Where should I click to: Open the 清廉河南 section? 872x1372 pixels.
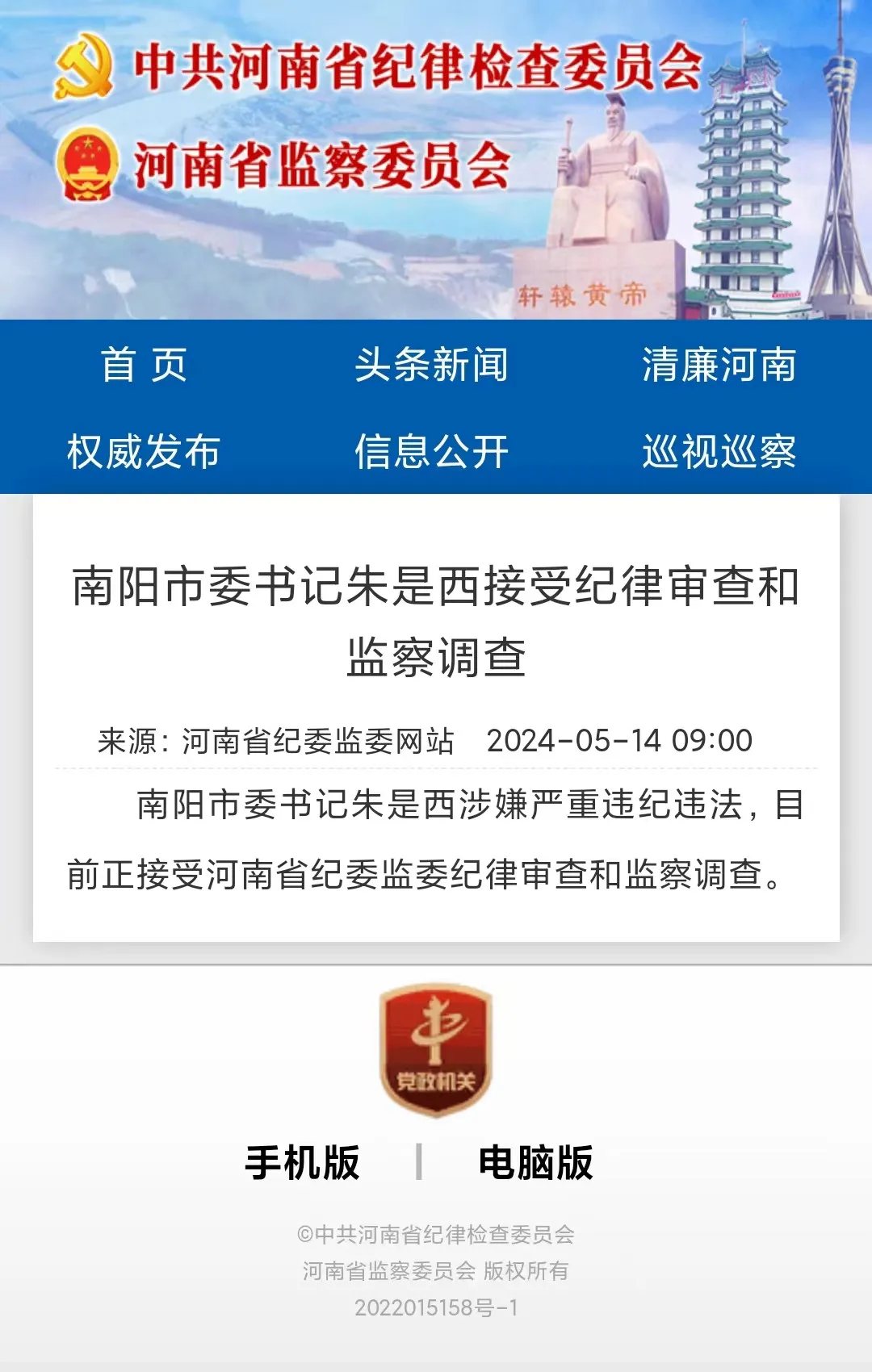[x=719, y=365]
